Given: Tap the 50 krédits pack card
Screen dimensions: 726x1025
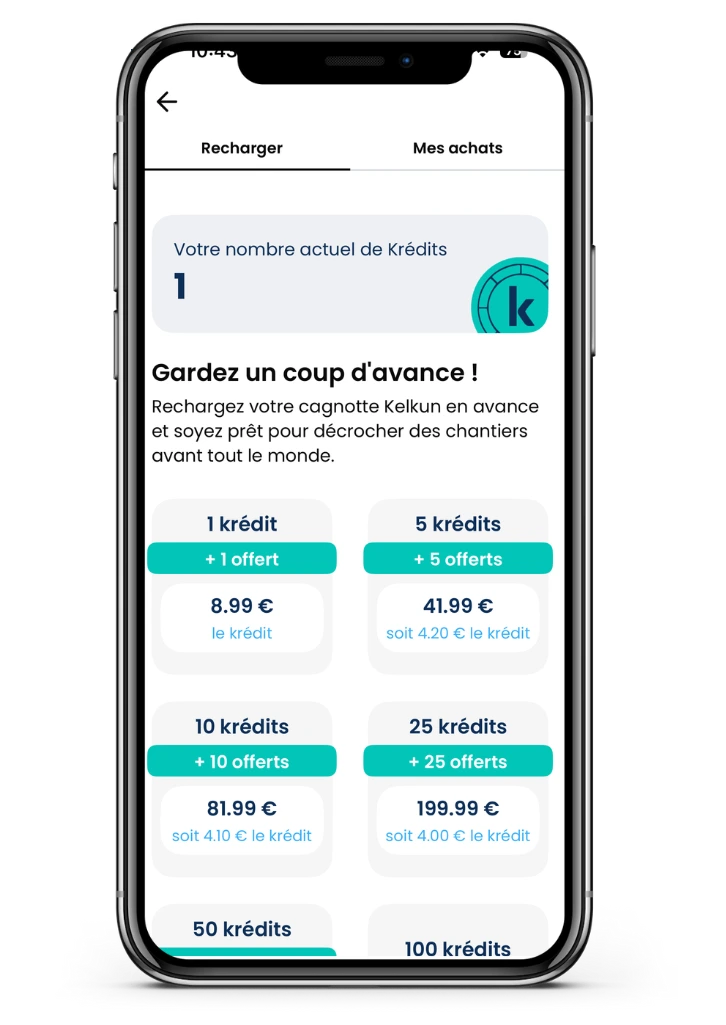Looking at the screenshot, I should pos(241,931).
